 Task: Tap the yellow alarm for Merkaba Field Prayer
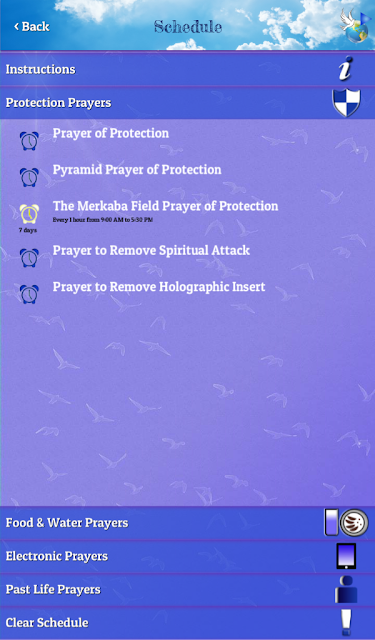(x=29, y=213)
